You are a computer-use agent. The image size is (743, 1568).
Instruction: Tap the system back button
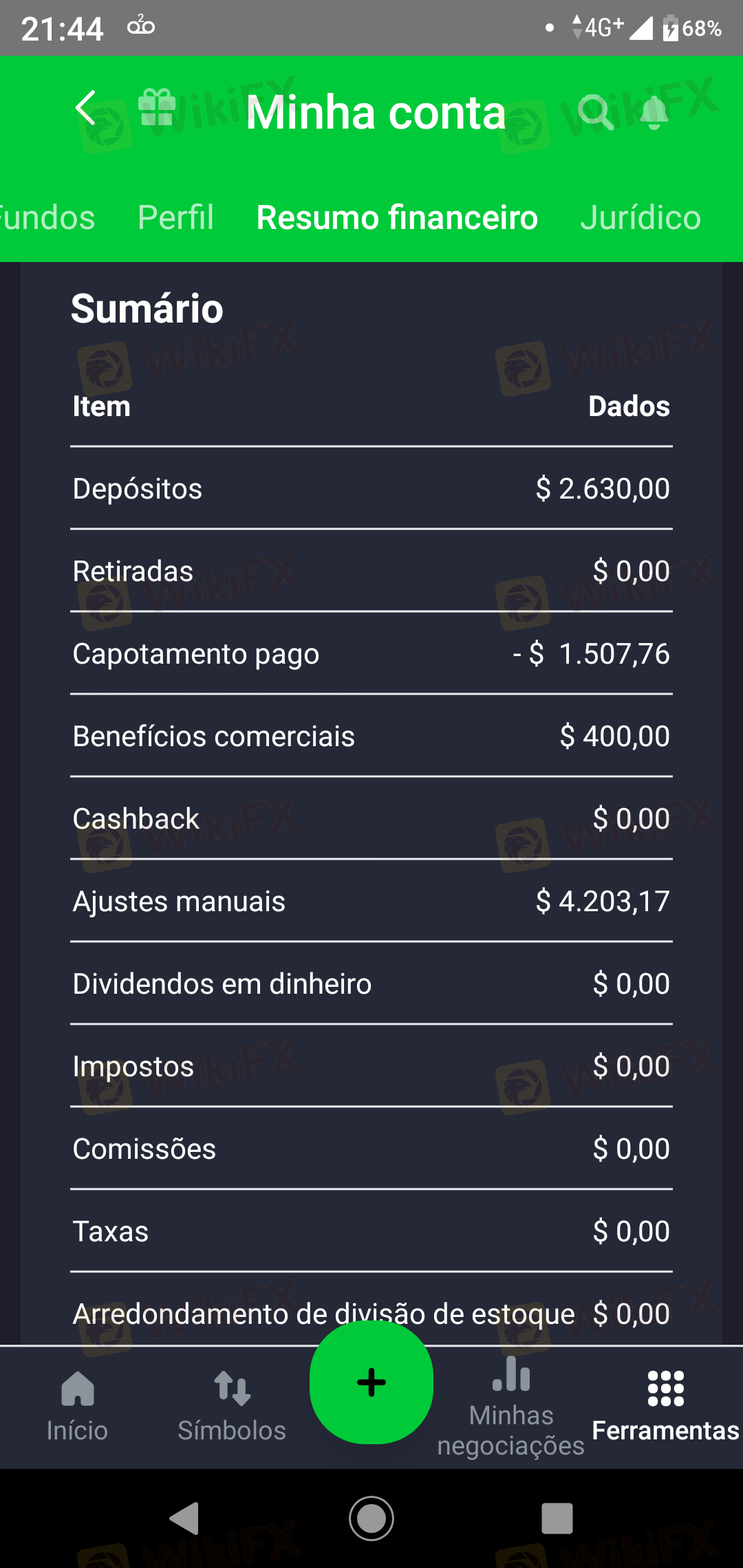[184, 1518]
